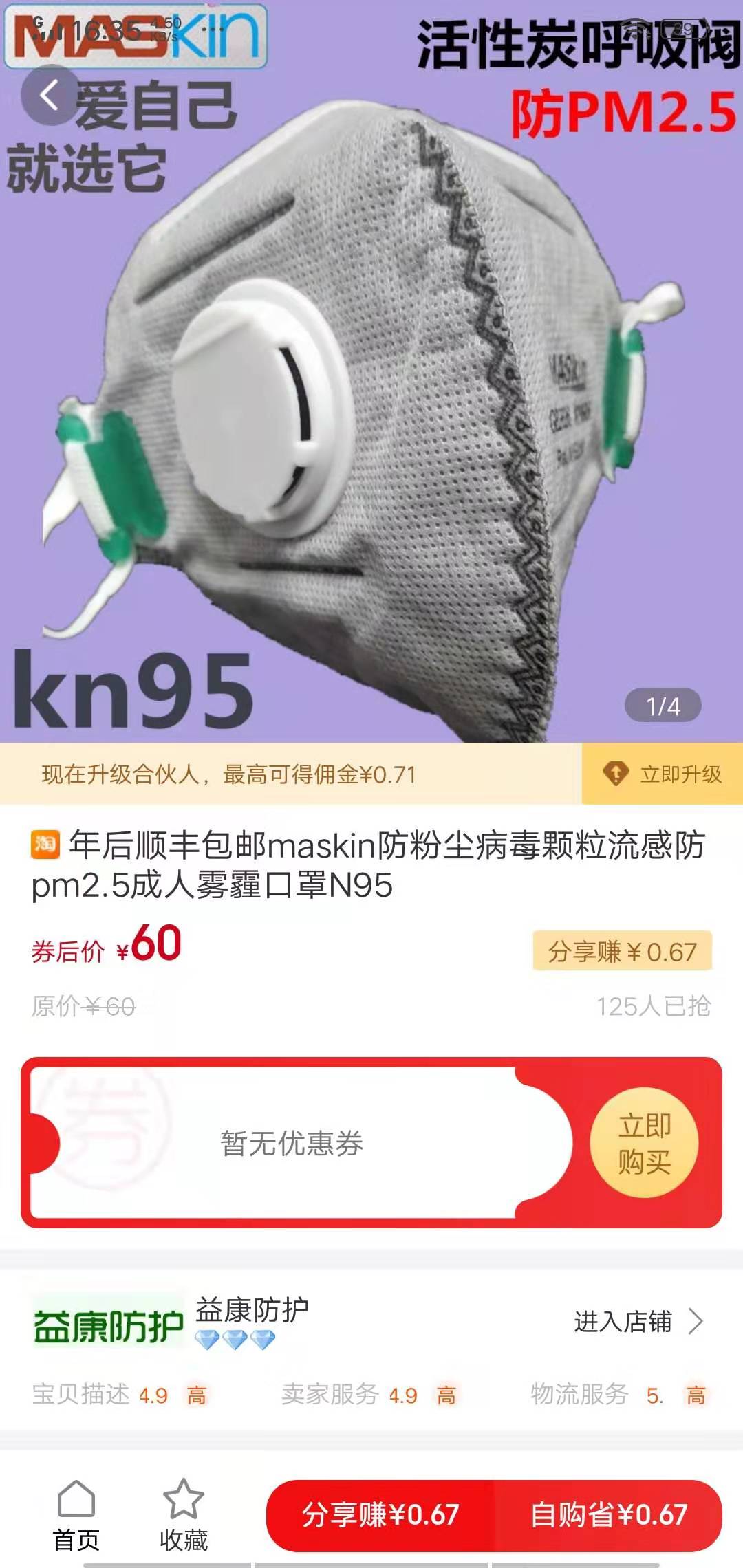Image resolution: width=743 pixels, height=1568 pixels.
Task: Click the 立即升级 upgrade button
Action: [x=660, y=774]
